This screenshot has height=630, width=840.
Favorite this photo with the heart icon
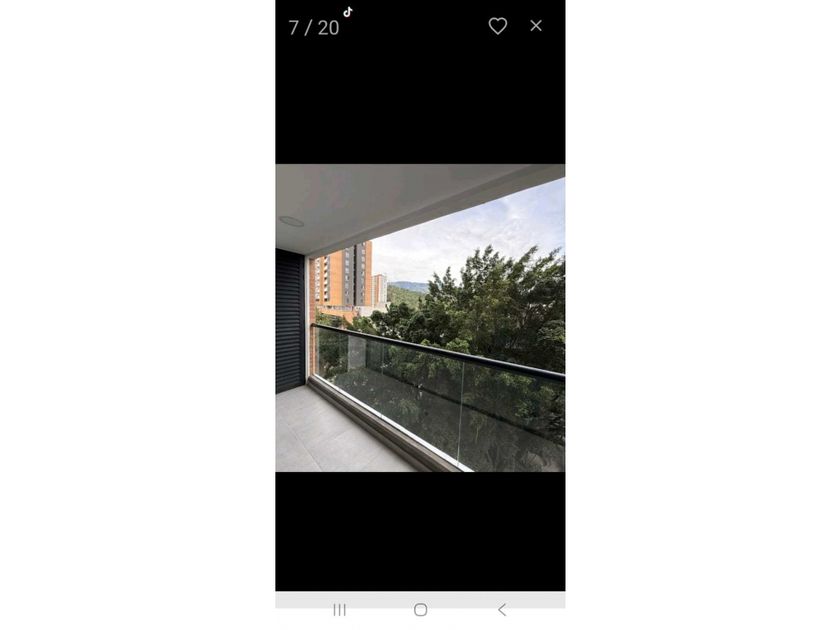point(498,26)
